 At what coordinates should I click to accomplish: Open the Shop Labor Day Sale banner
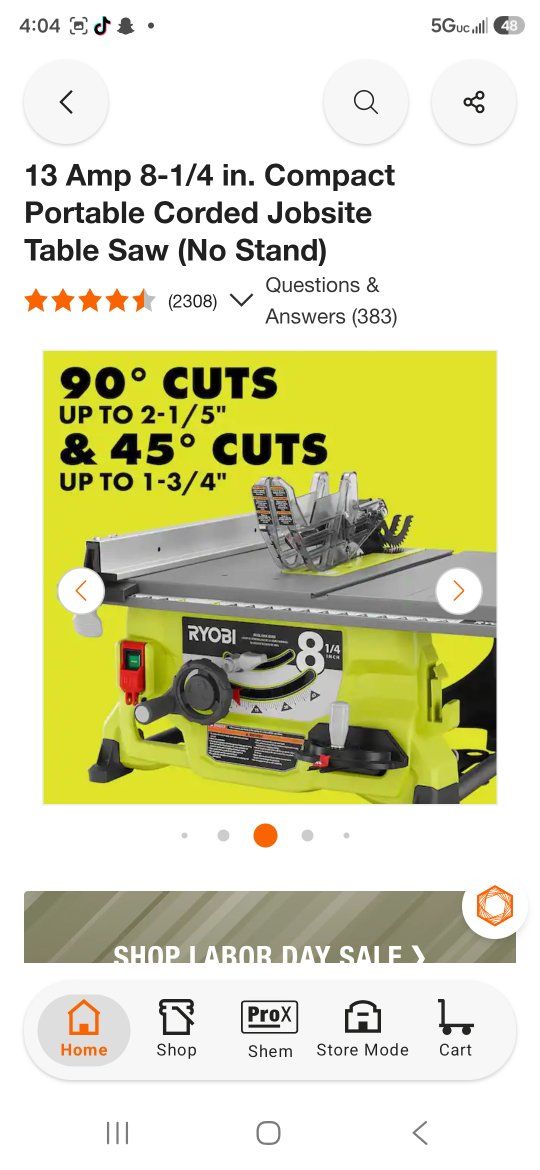(x=270, y=927)
